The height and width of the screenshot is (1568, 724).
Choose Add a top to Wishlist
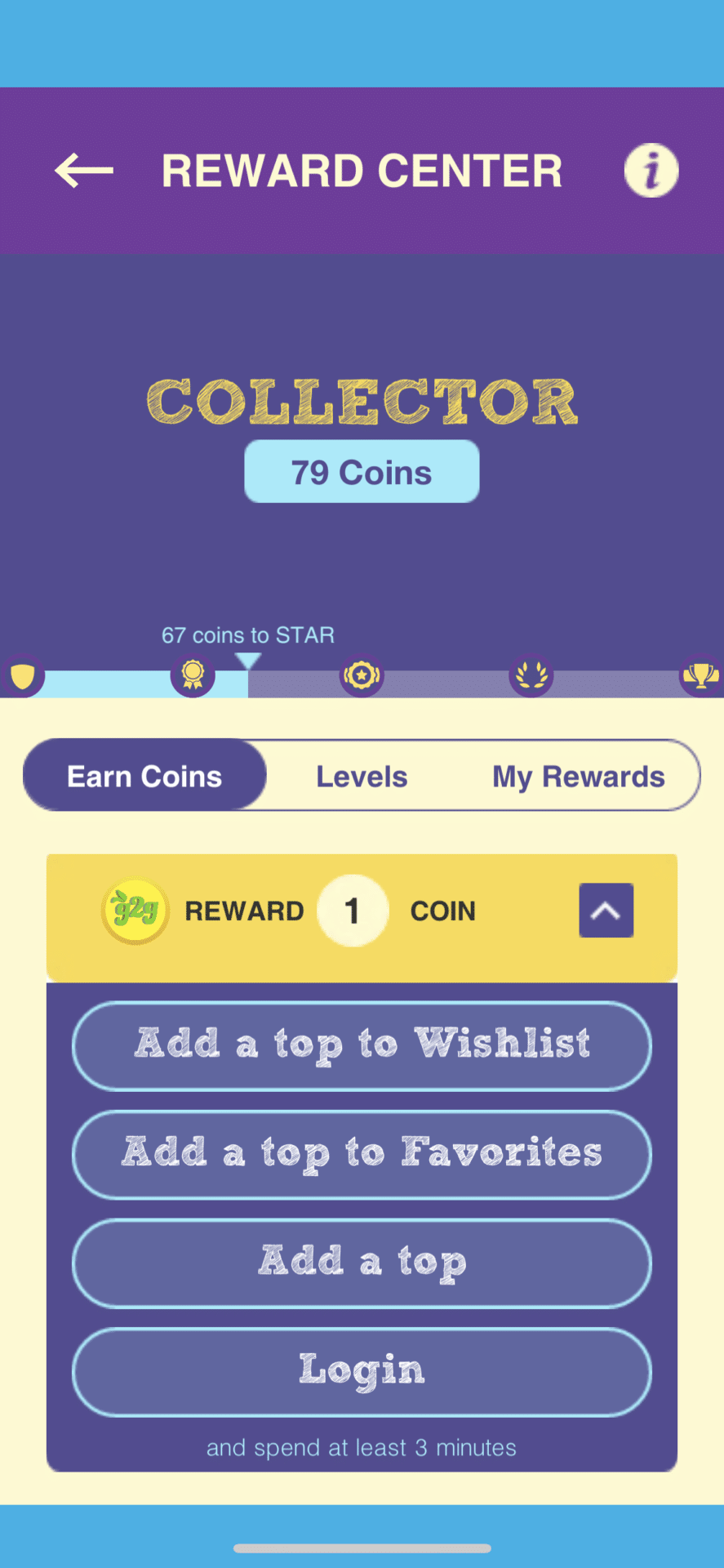click(x=362, y=1045)
